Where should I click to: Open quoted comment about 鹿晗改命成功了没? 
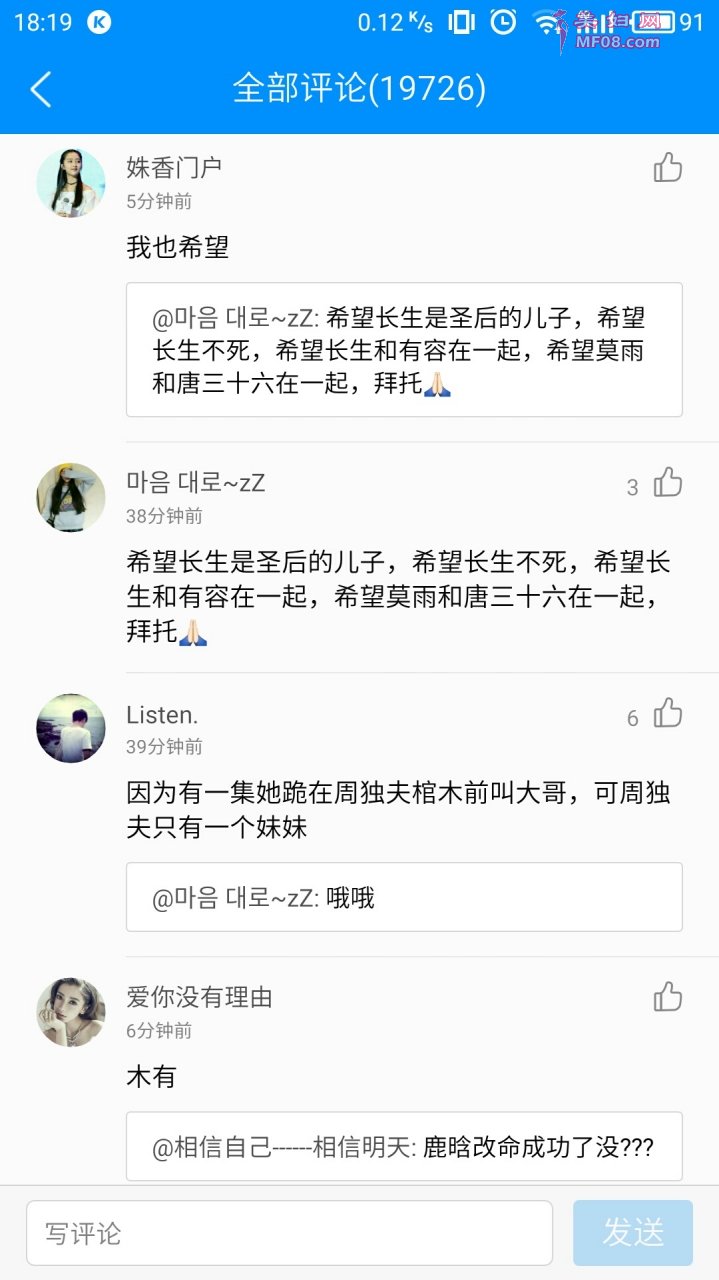tap(404, 1146)
